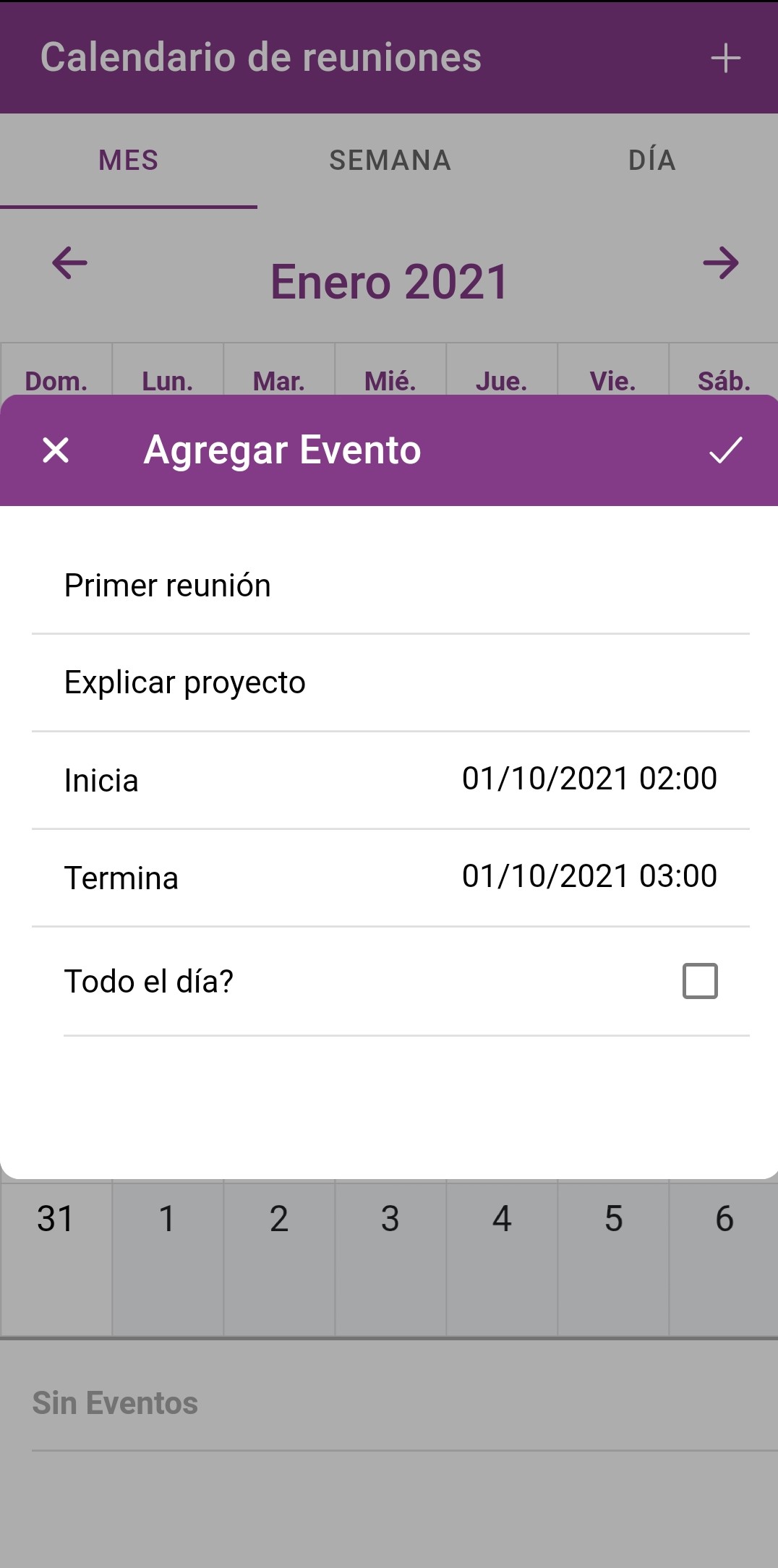This screenshot has height=1568, width=778.
Task: Change the Inicia start date and time
Action: 589,779
